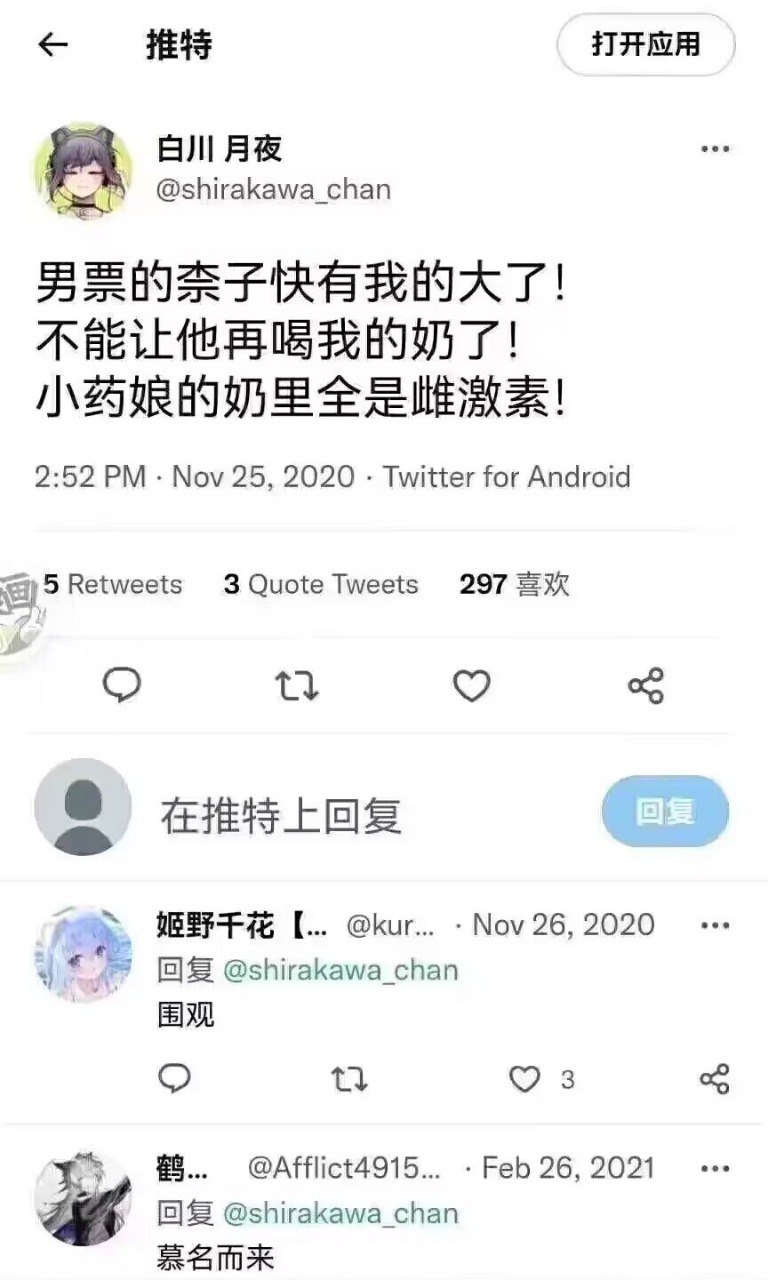The image size is (768, 1280).
Task: Like the main tweet
Action: click(472, 686)
